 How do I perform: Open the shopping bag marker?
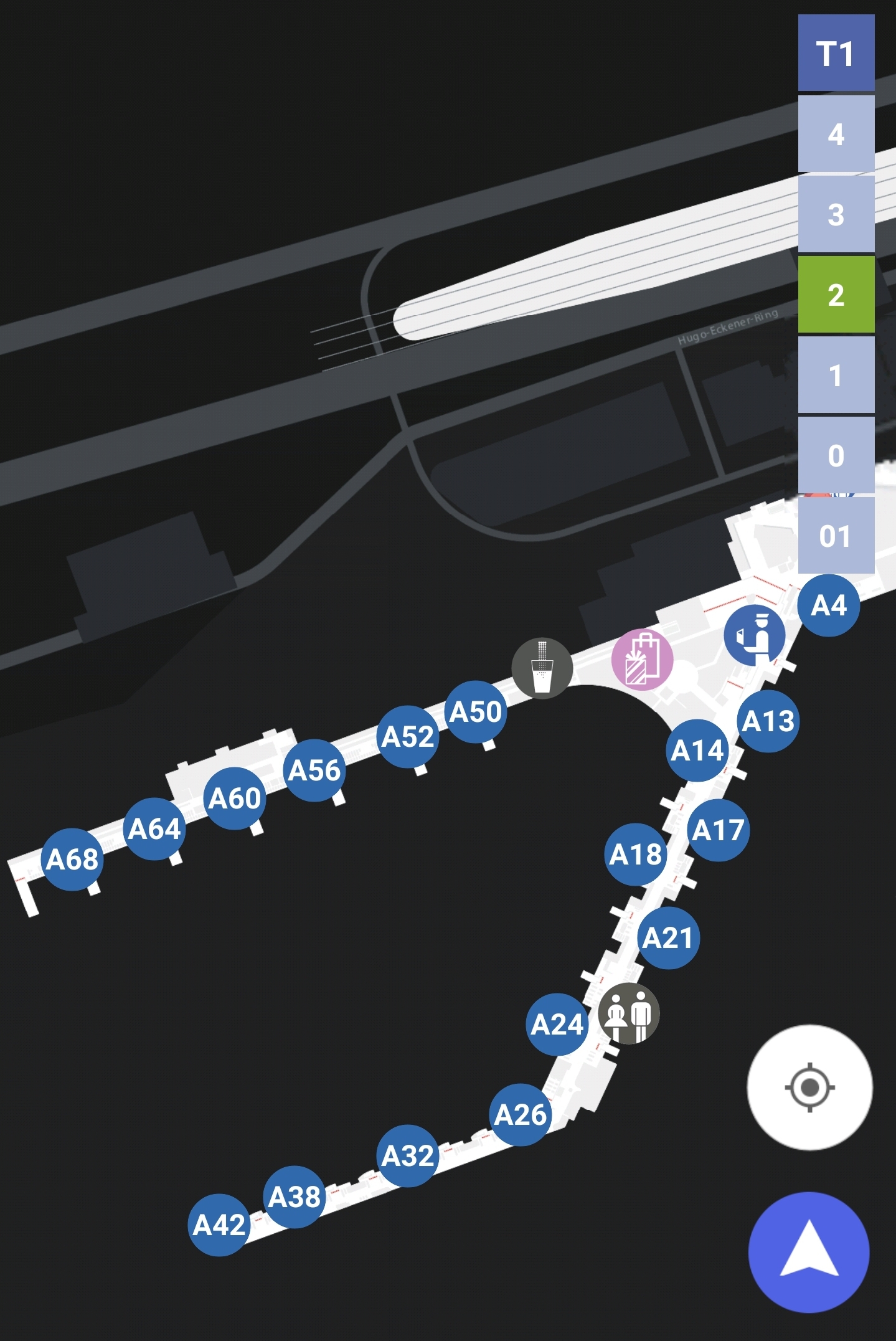click(x=642, y=659)
